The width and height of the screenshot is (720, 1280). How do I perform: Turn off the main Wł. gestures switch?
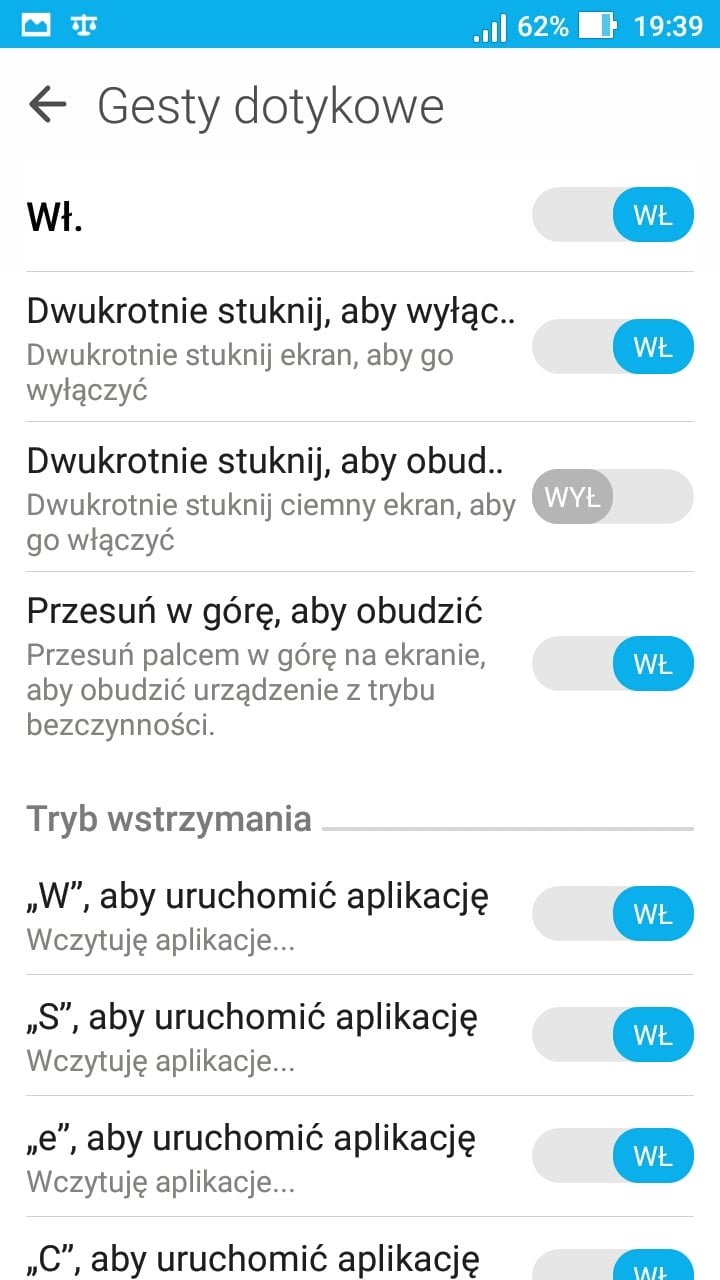(612, 214)
